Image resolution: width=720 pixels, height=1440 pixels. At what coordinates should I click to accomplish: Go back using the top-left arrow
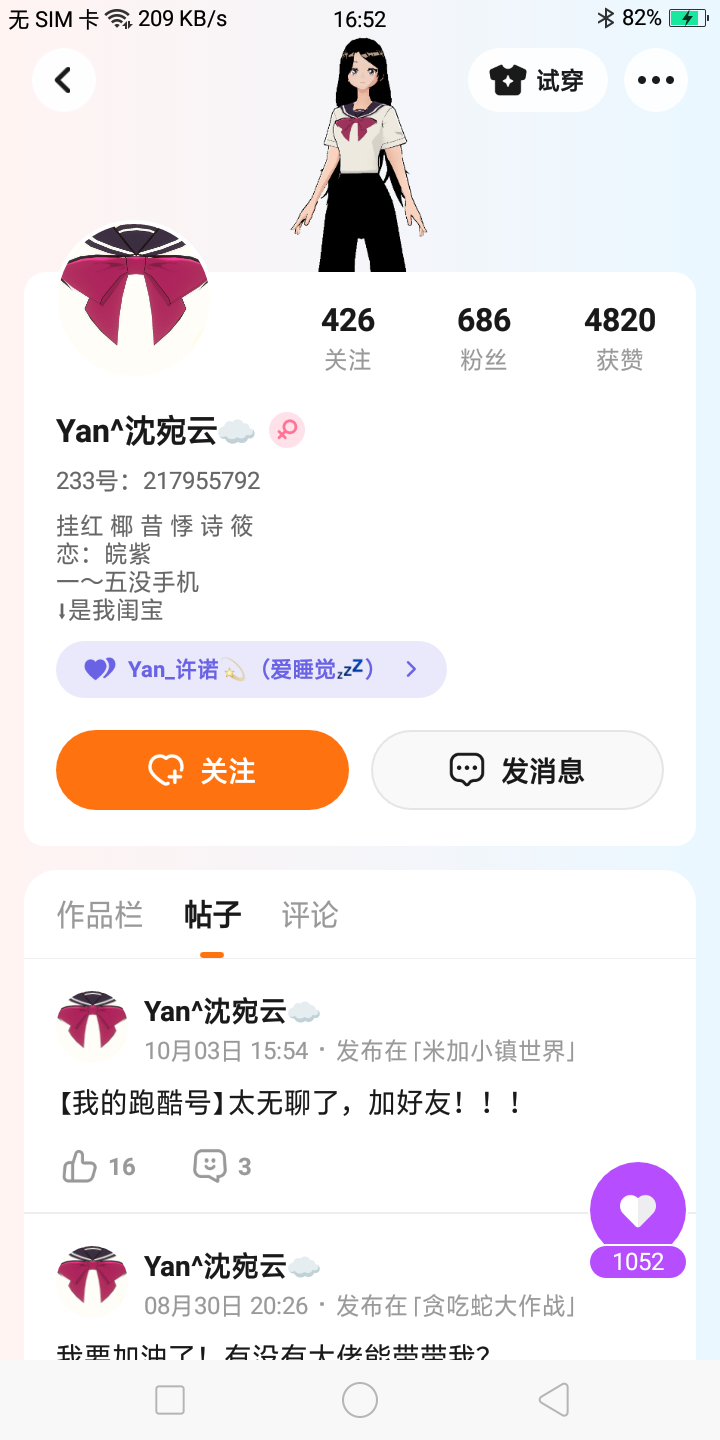click(63, 80)
